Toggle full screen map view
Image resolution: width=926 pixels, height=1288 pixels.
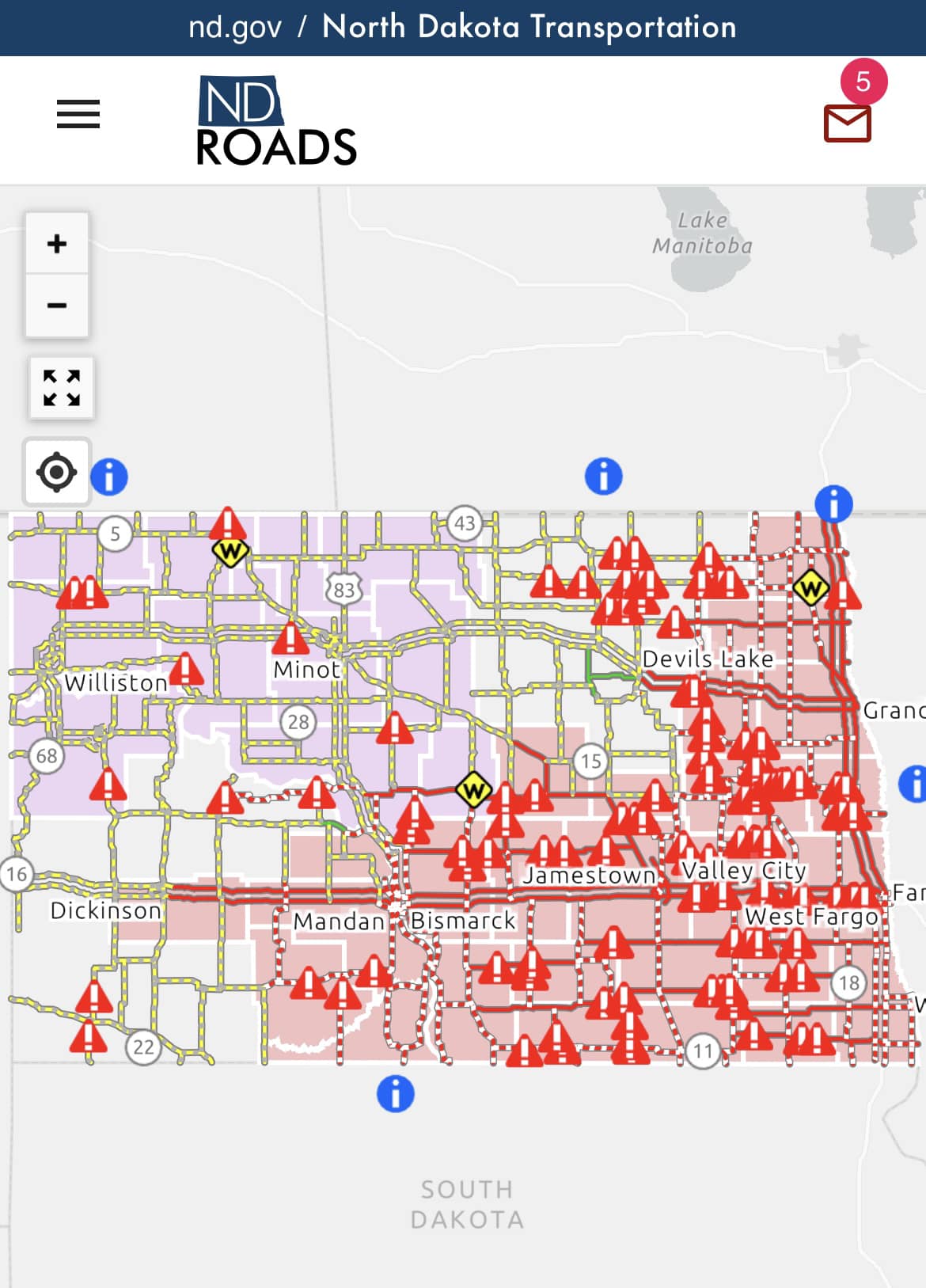tap(62, 388)
